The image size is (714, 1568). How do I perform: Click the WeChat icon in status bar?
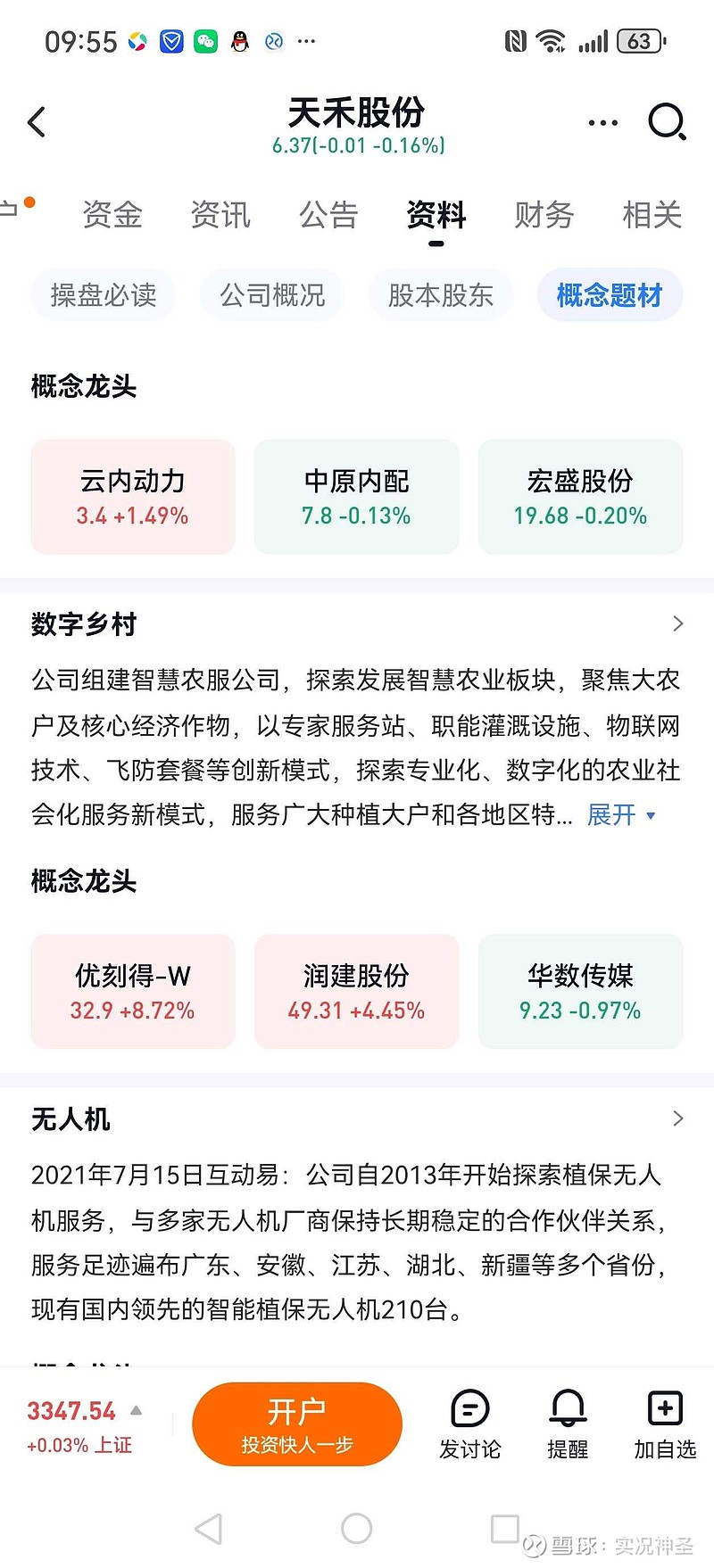point(205,41)
